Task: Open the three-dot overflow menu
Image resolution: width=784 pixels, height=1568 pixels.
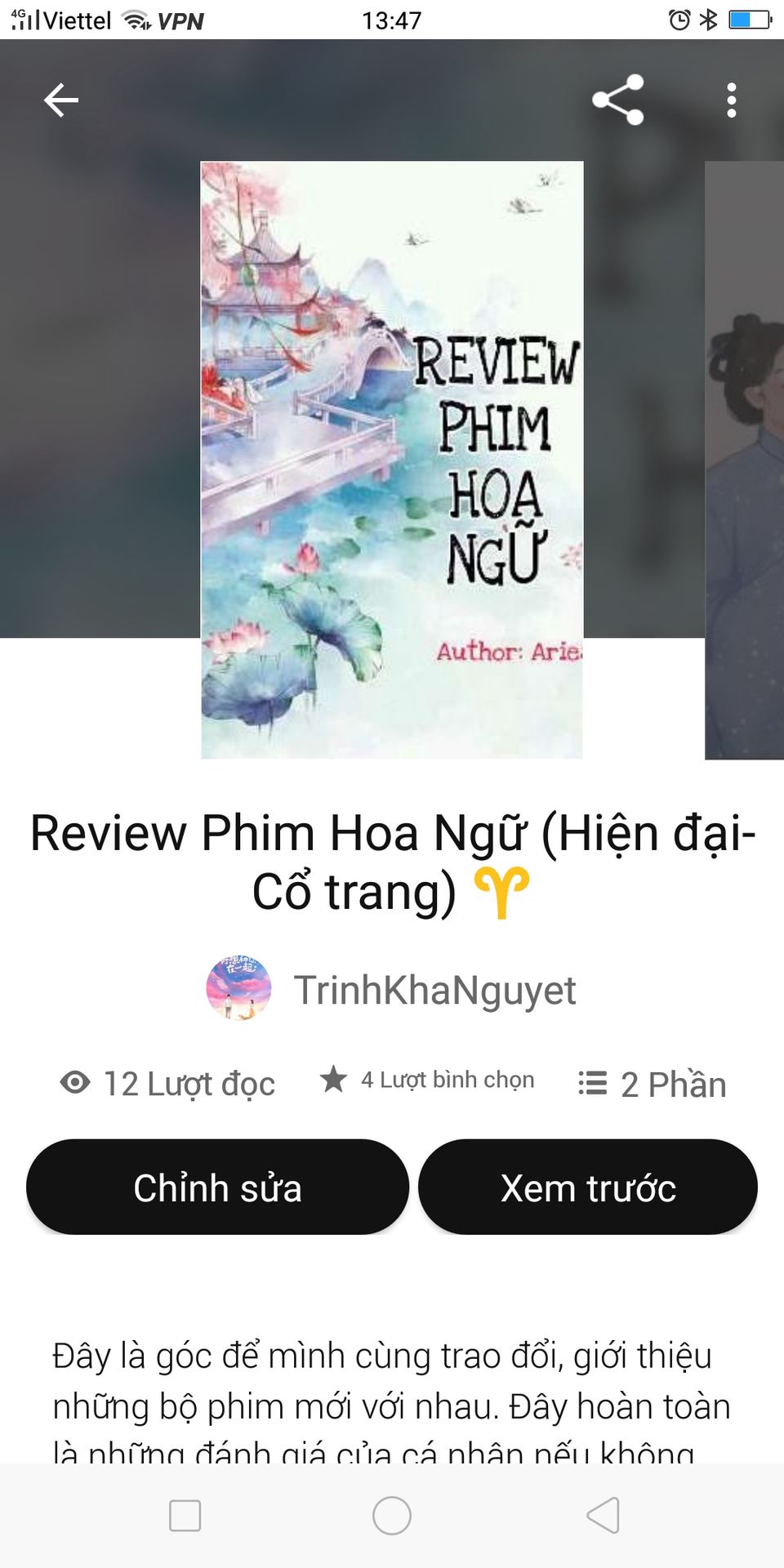Action: point(732,100)
